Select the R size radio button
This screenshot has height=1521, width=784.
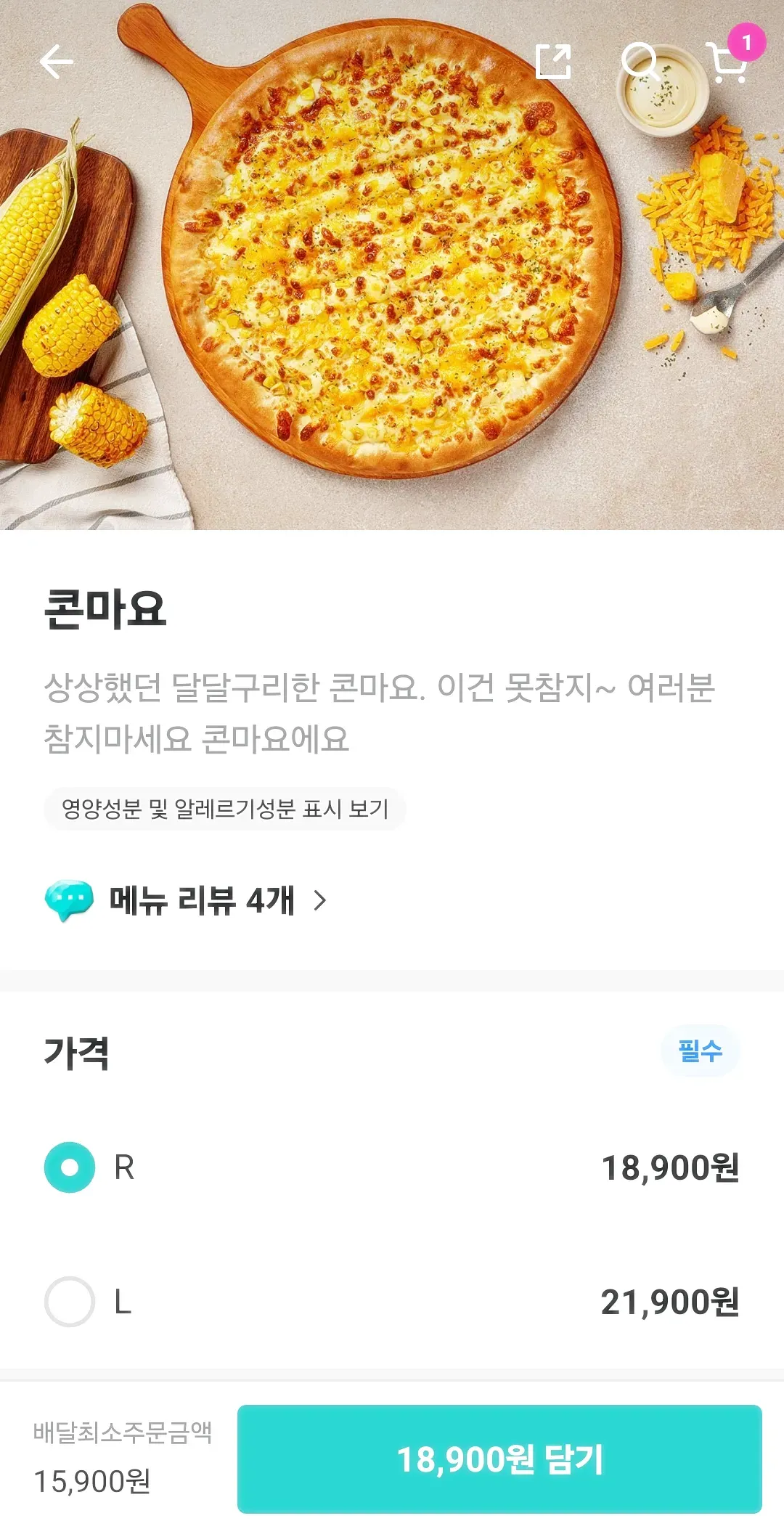click(68, 1165)
